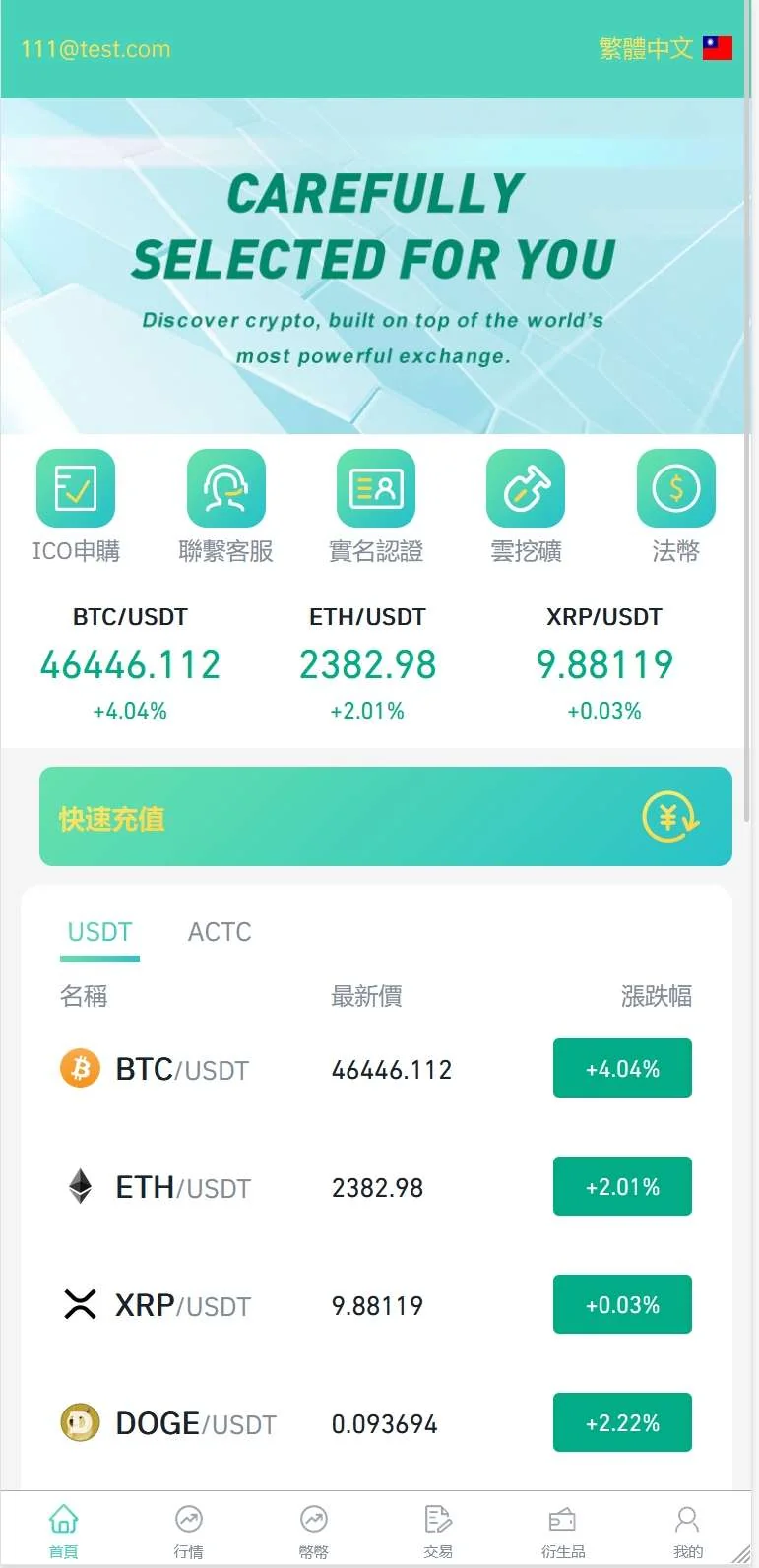The height and width of the screenshot is (1568, 759).
Task: Open the BTC/USDT row in the list
Action: tap(375, 1069)
